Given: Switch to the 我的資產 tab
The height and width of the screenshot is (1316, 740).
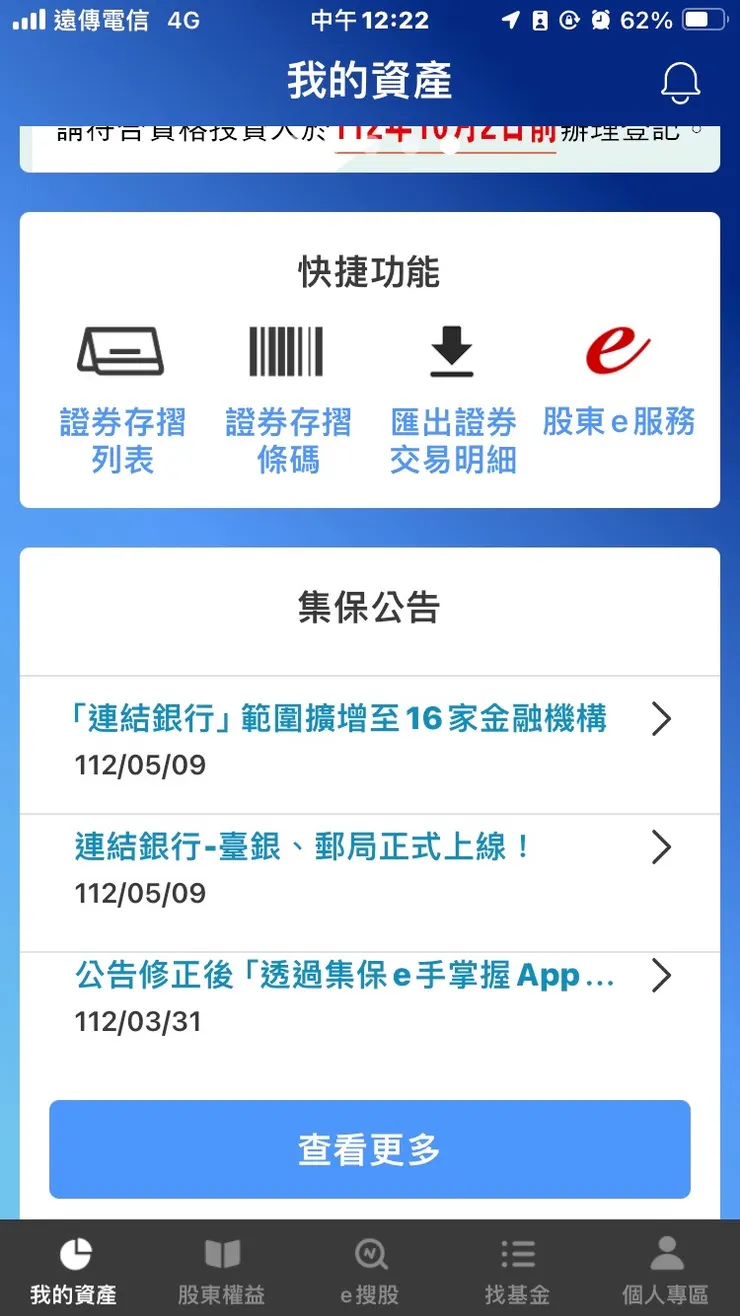Looking at the screenshot, I should pyautogui.click(x=74, y=1270).
